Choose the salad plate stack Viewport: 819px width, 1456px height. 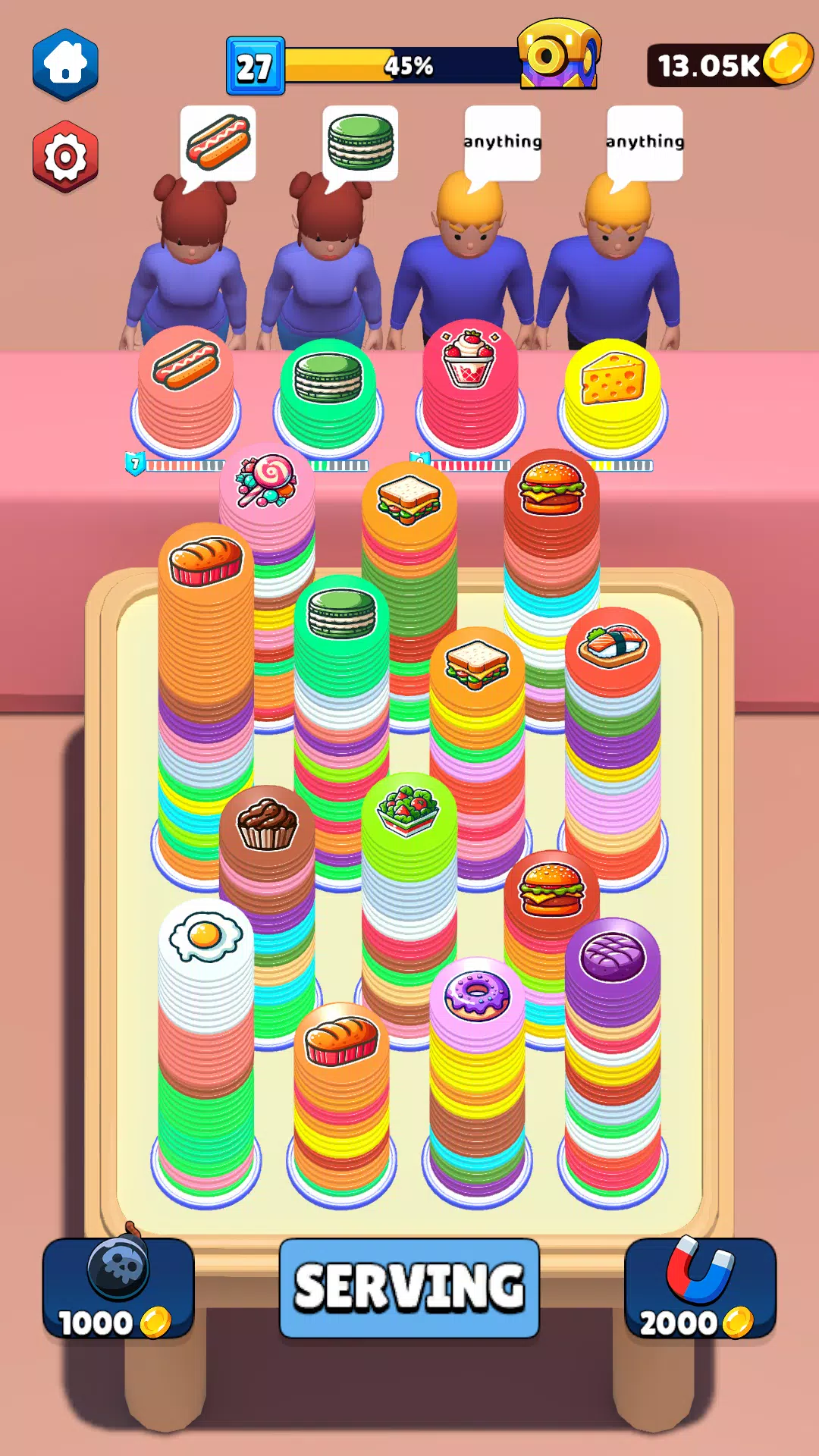point(409,811)
